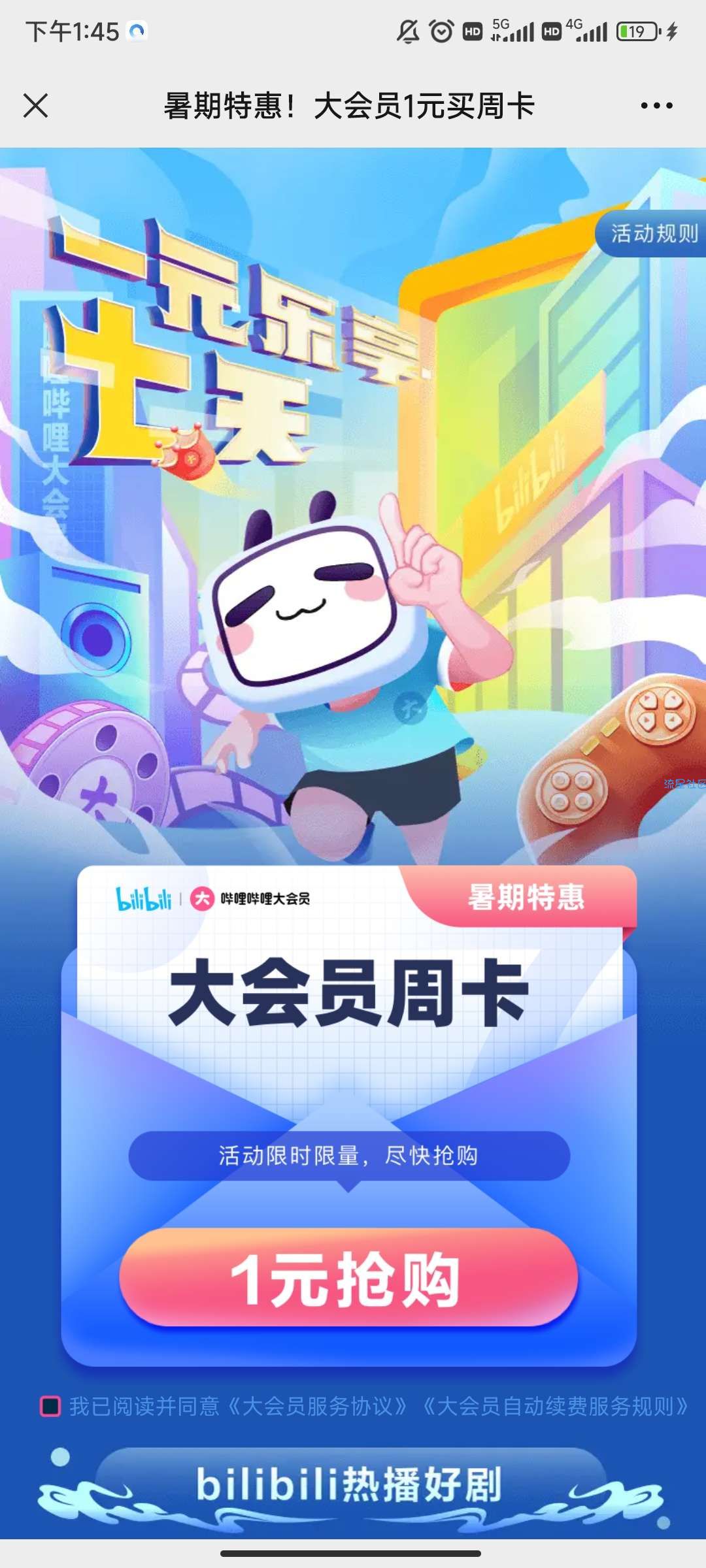Close the promotion page with X

(x=36, y=105)
